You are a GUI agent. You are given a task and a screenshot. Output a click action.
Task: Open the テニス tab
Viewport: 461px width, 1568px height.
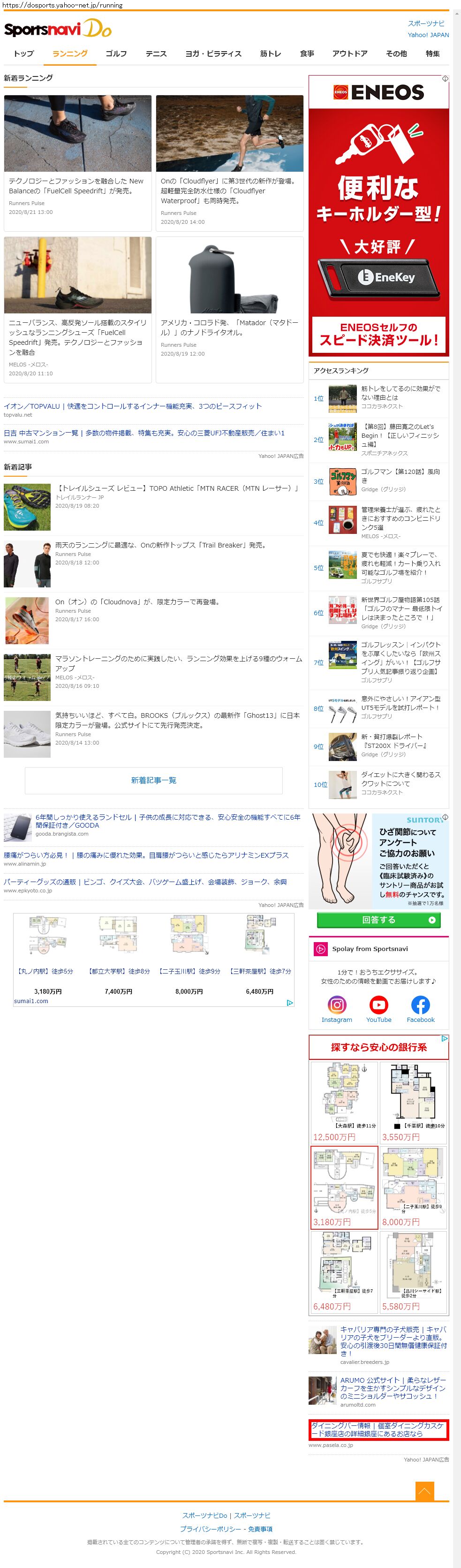[156, 53]
